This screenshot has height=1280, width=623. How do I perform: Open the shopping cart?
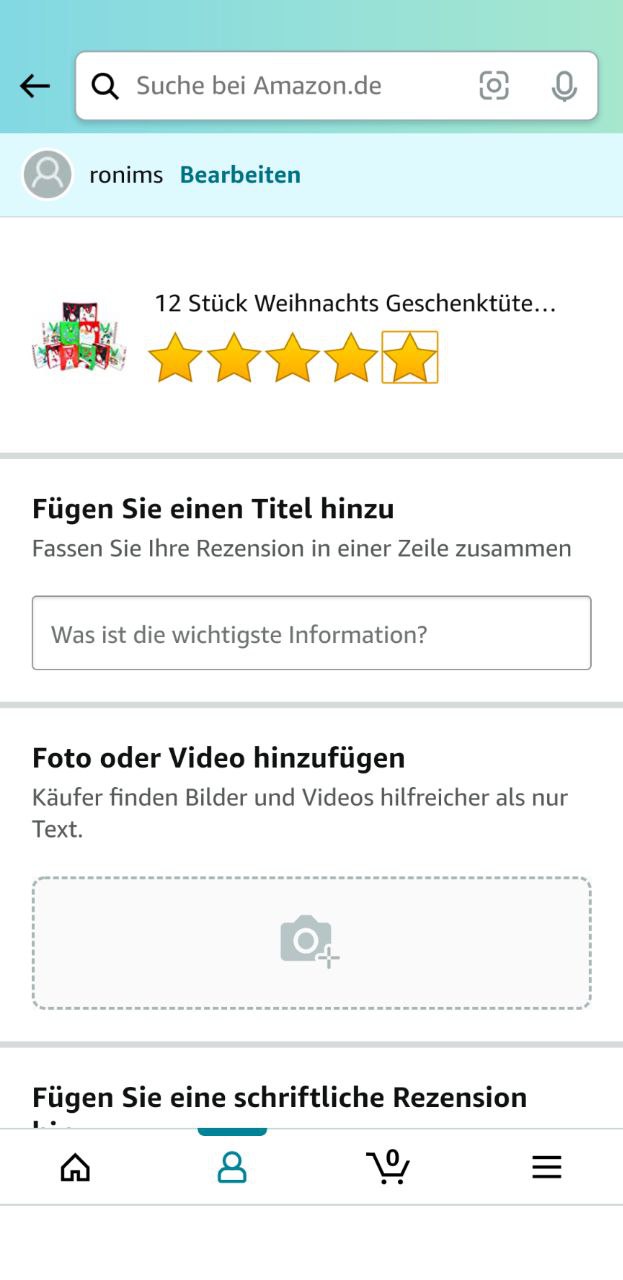tap(388, 1167)
